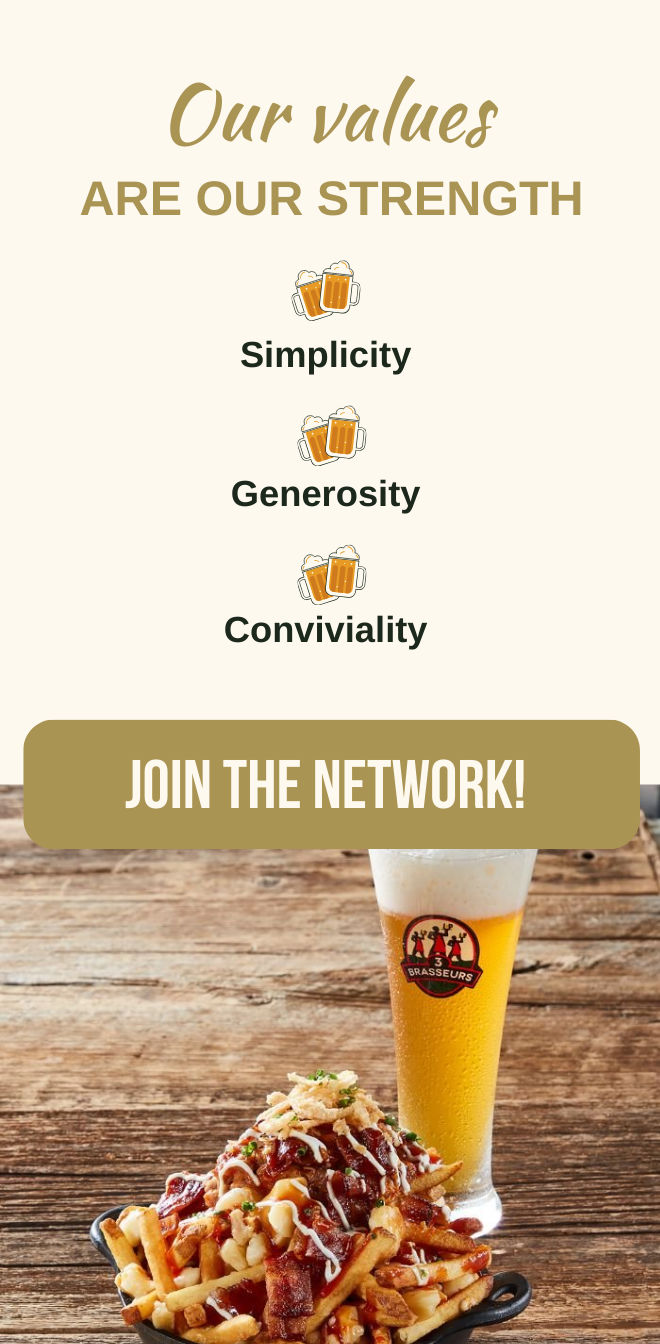Tap the Join the Network button
This screenshot has height=1344, width=660.
pyautogui.click(x=331, y=784)
